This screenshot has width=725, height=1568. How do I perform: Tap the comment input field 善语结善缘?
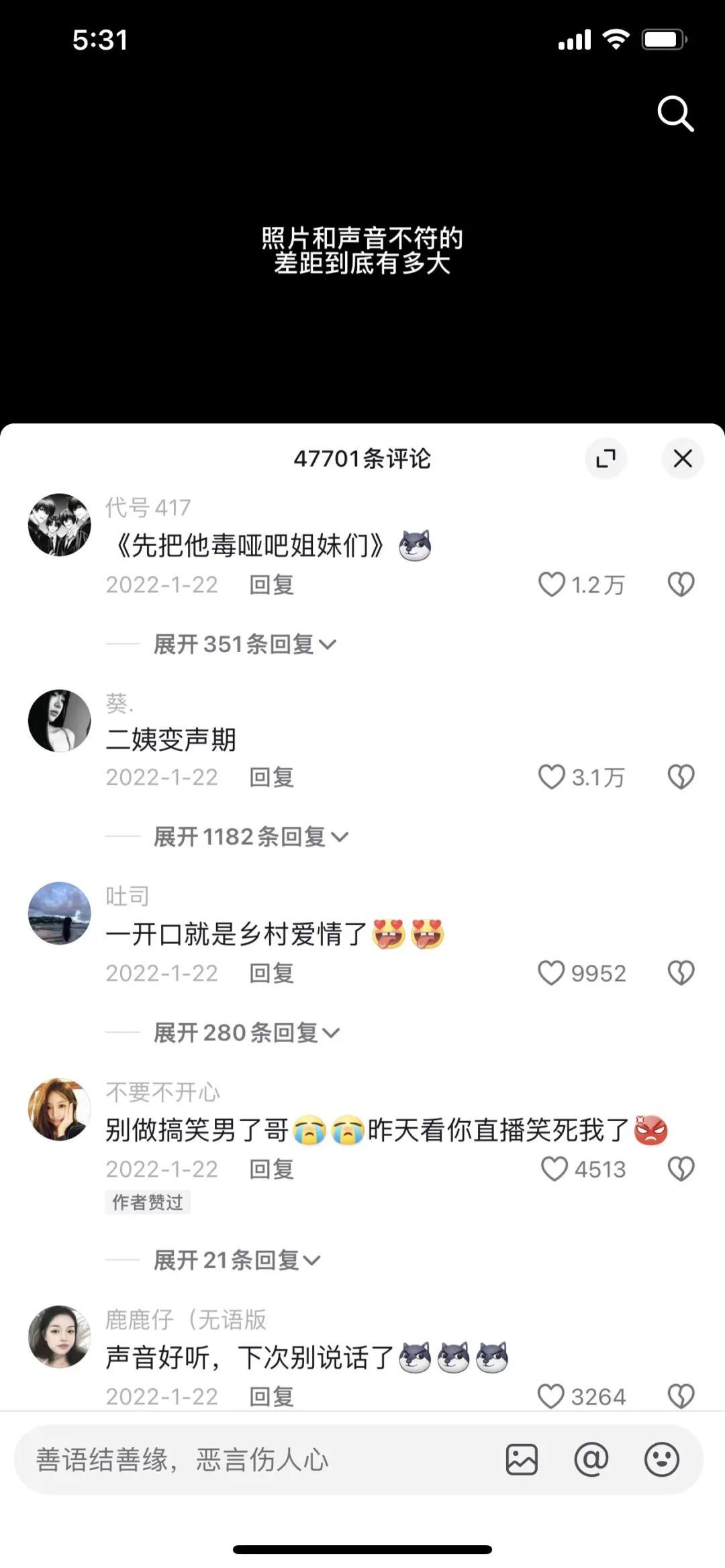point(255,1460)
